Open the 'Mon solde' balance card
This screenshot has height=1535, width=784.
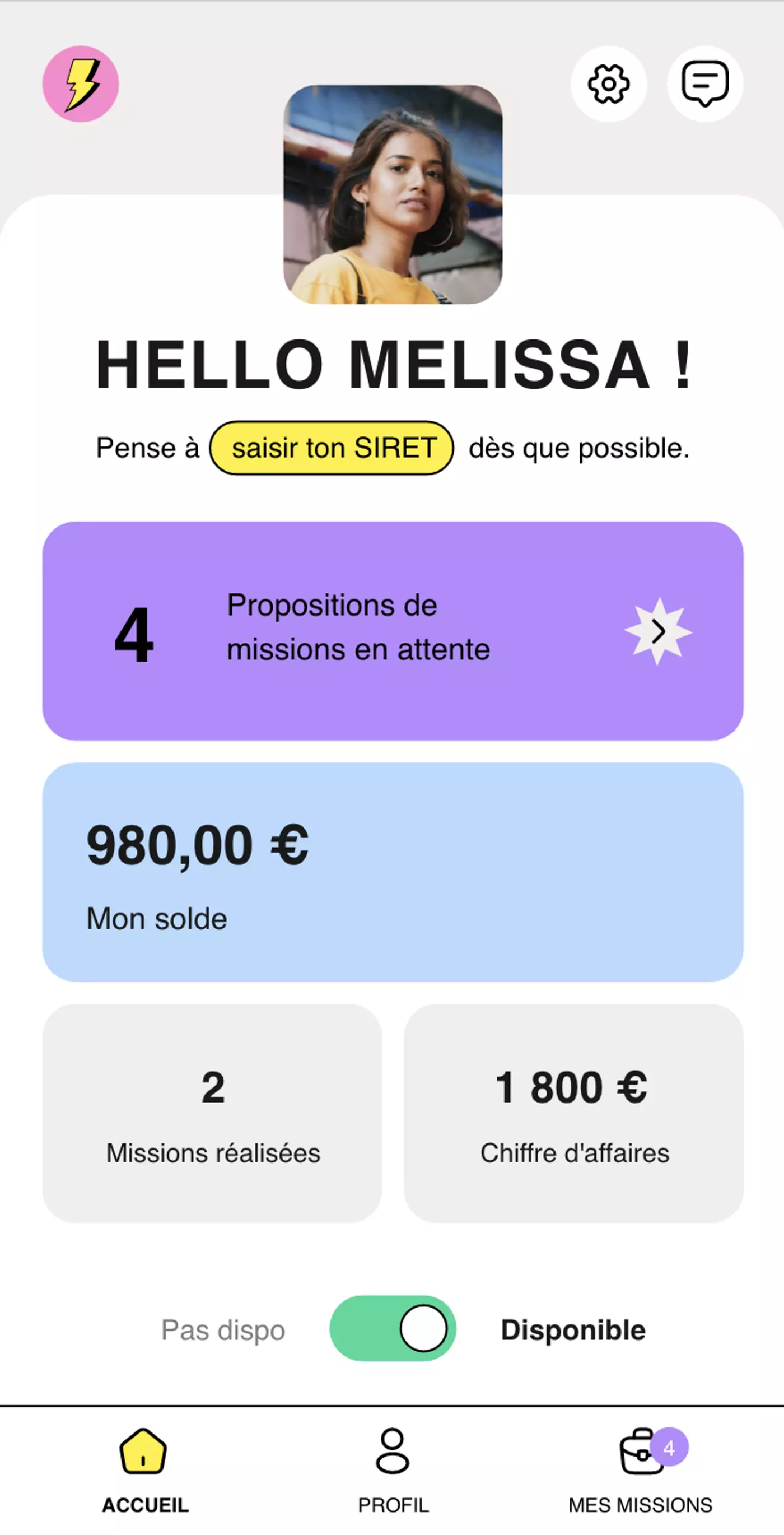point(393,872)
